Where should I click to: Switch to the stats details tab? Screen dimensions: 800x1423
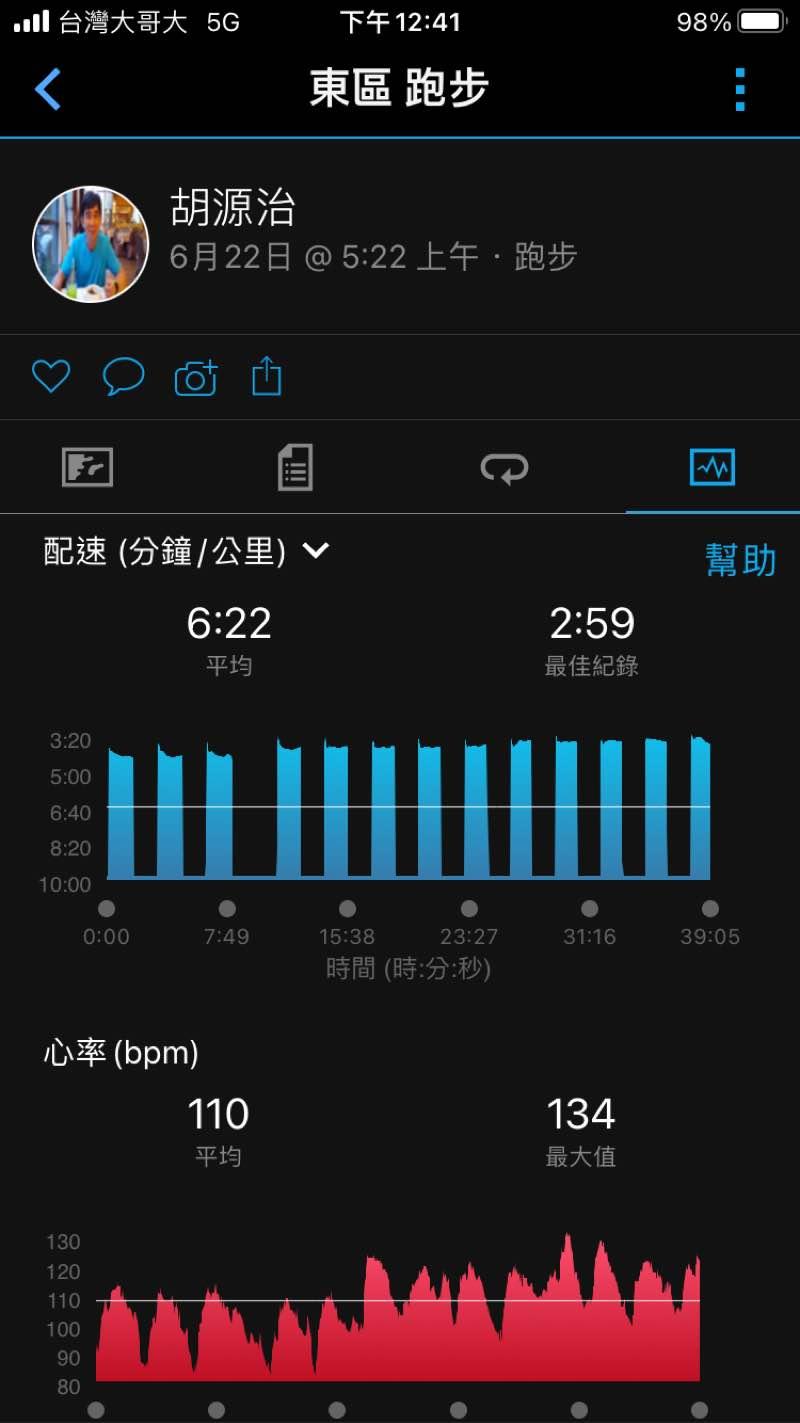pyautogui.click(x=295, y=467)
